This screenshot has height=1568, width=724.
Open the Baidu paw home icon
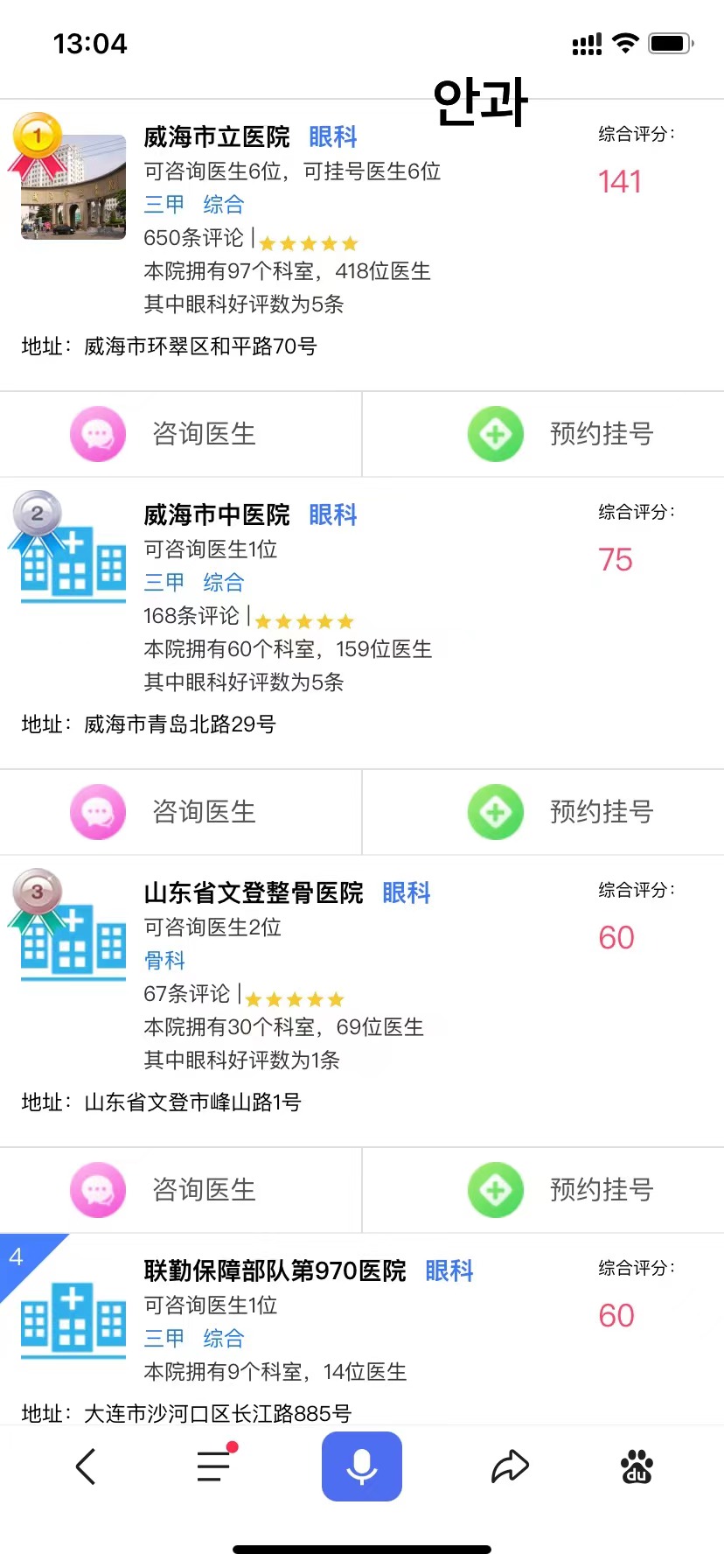coord(637,1466)
